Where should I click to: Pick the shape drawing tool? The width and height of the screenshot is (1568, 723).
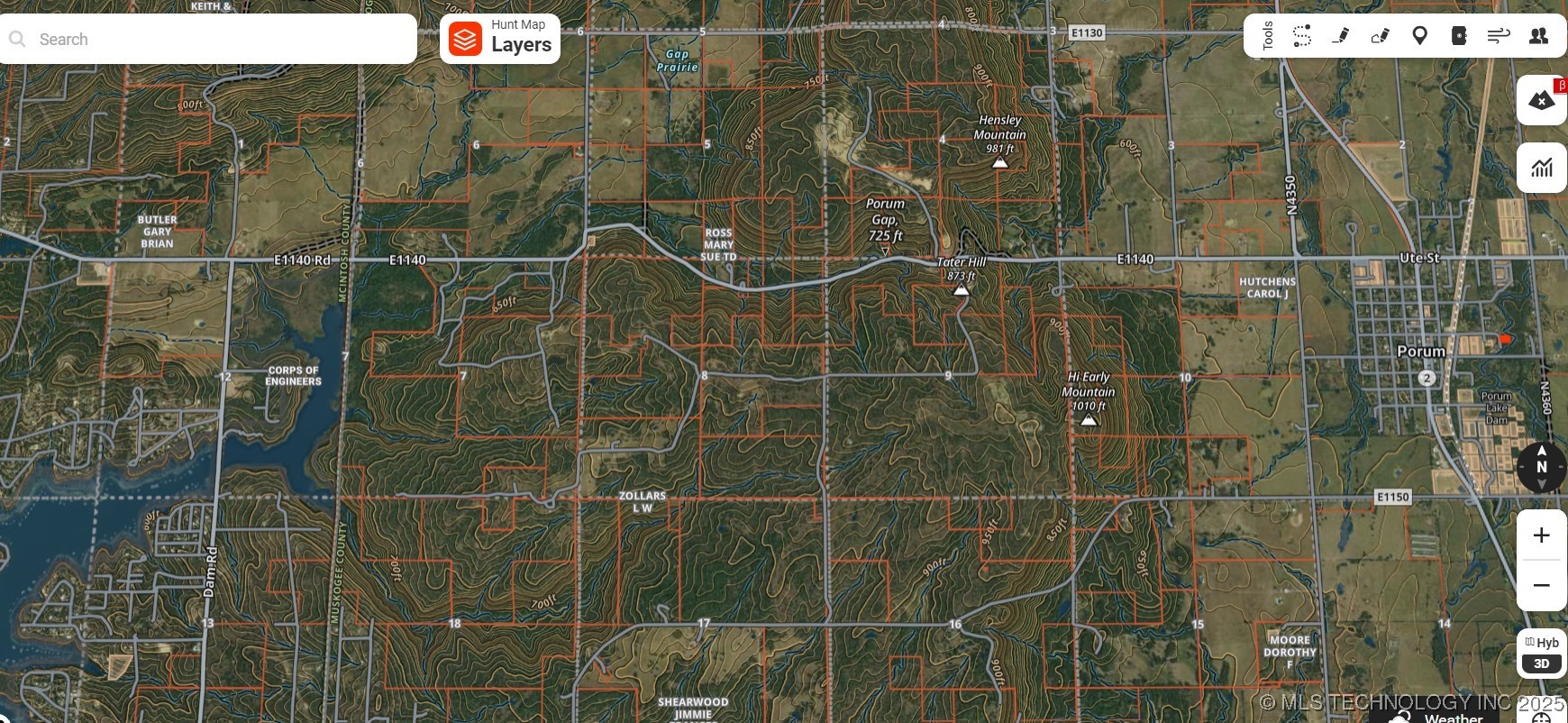1380,36
